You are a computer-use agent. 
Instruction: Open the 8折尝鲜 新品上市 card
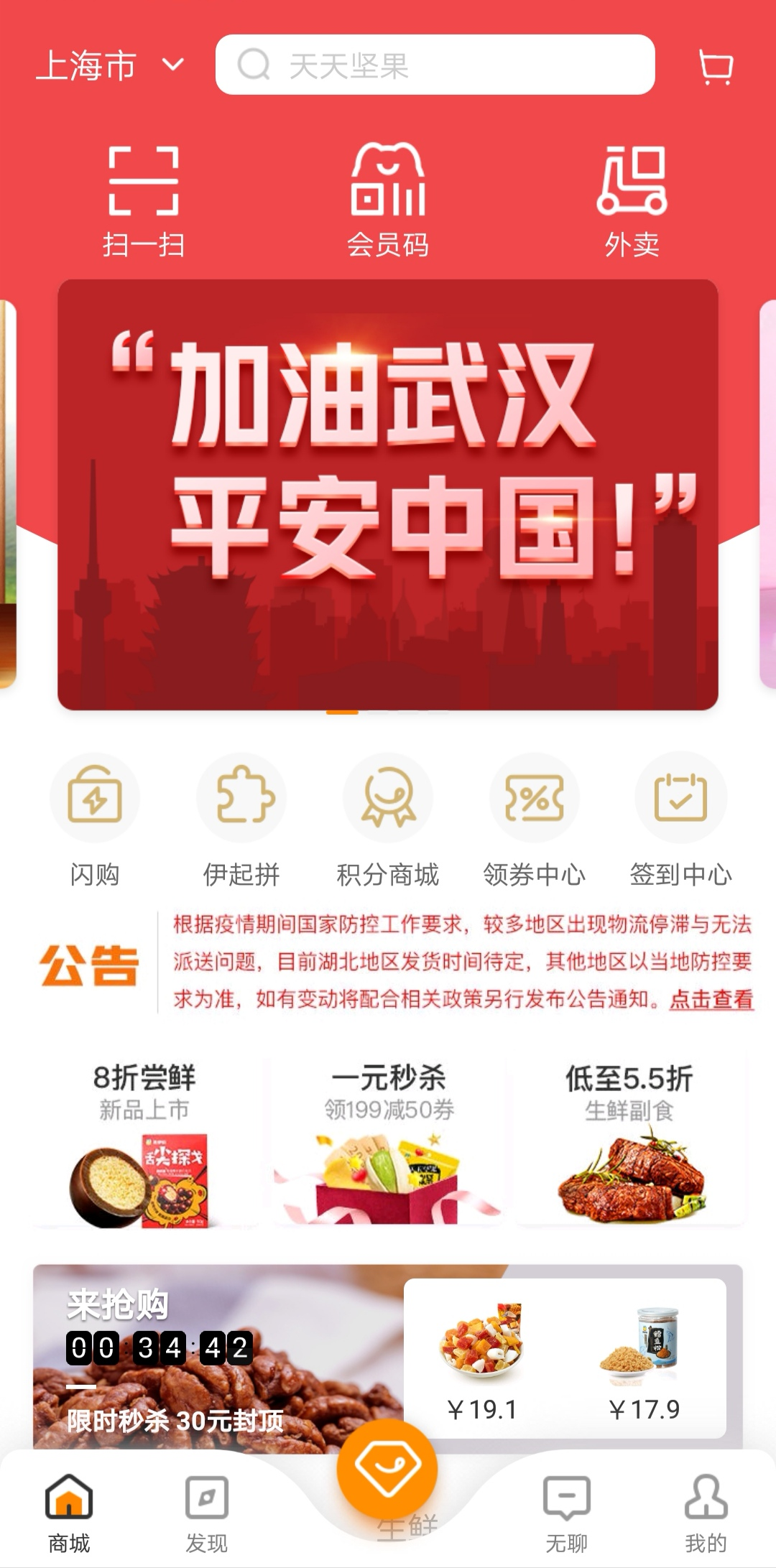(x=144, y=1141)
